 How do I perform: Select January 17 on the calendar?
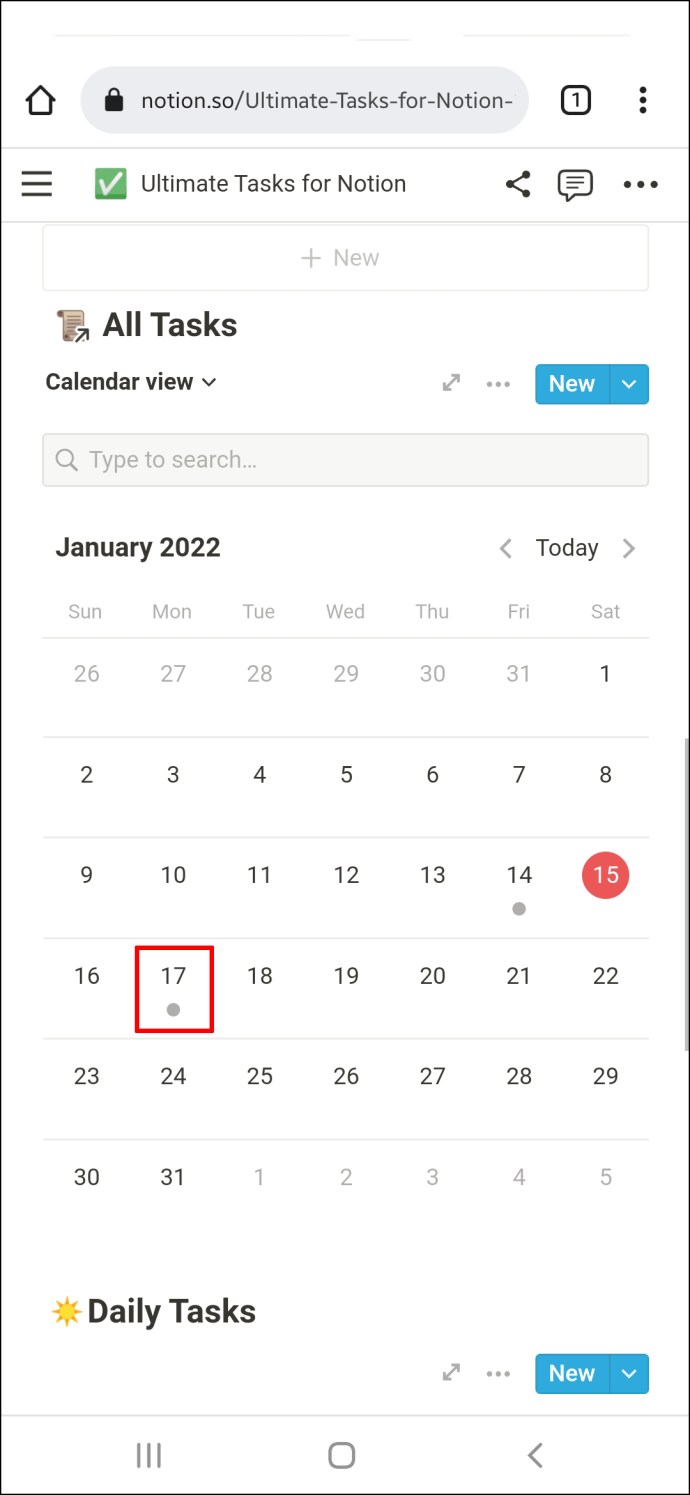pyautogui.click(x=174, y=988)
